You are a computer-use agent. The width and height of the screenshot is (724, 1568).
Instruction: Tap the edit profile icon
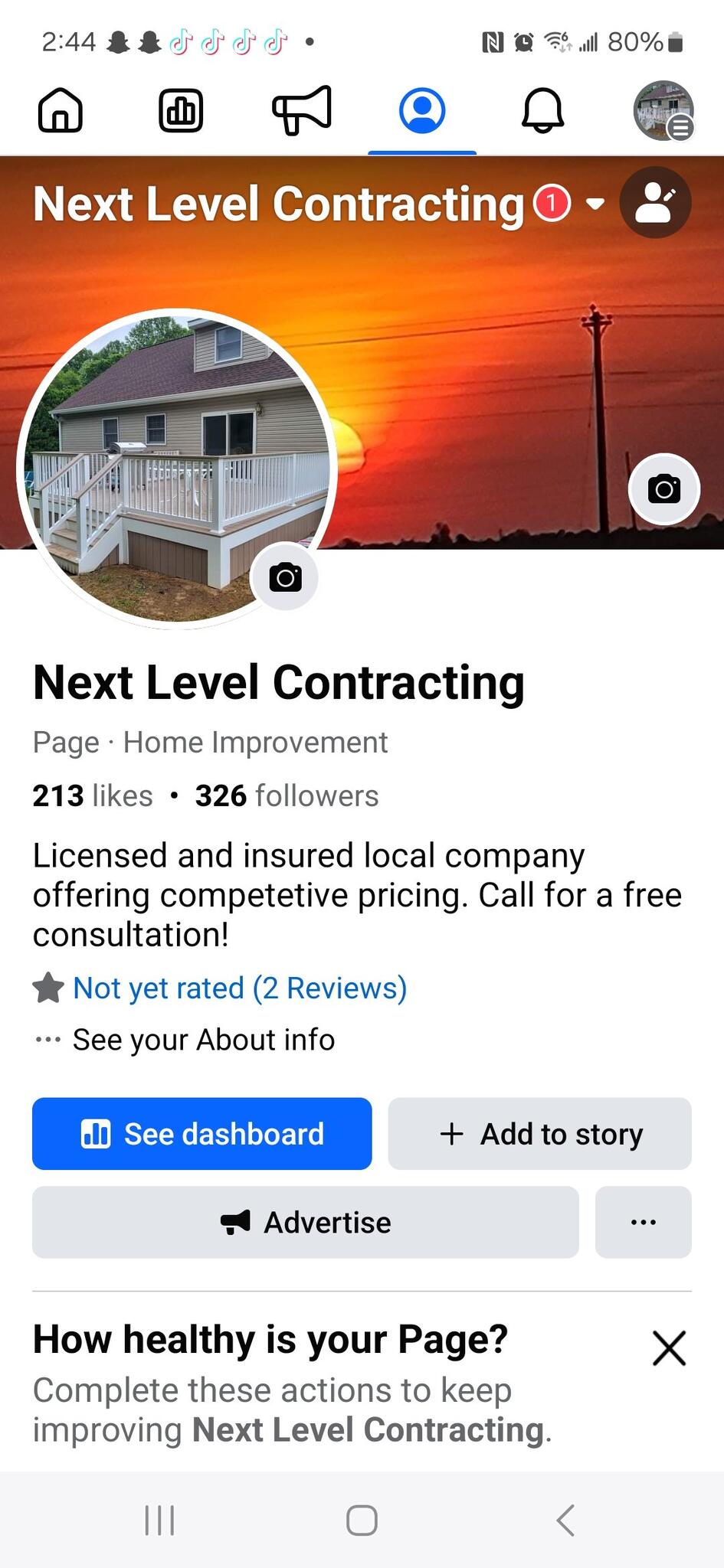(655, 203)
